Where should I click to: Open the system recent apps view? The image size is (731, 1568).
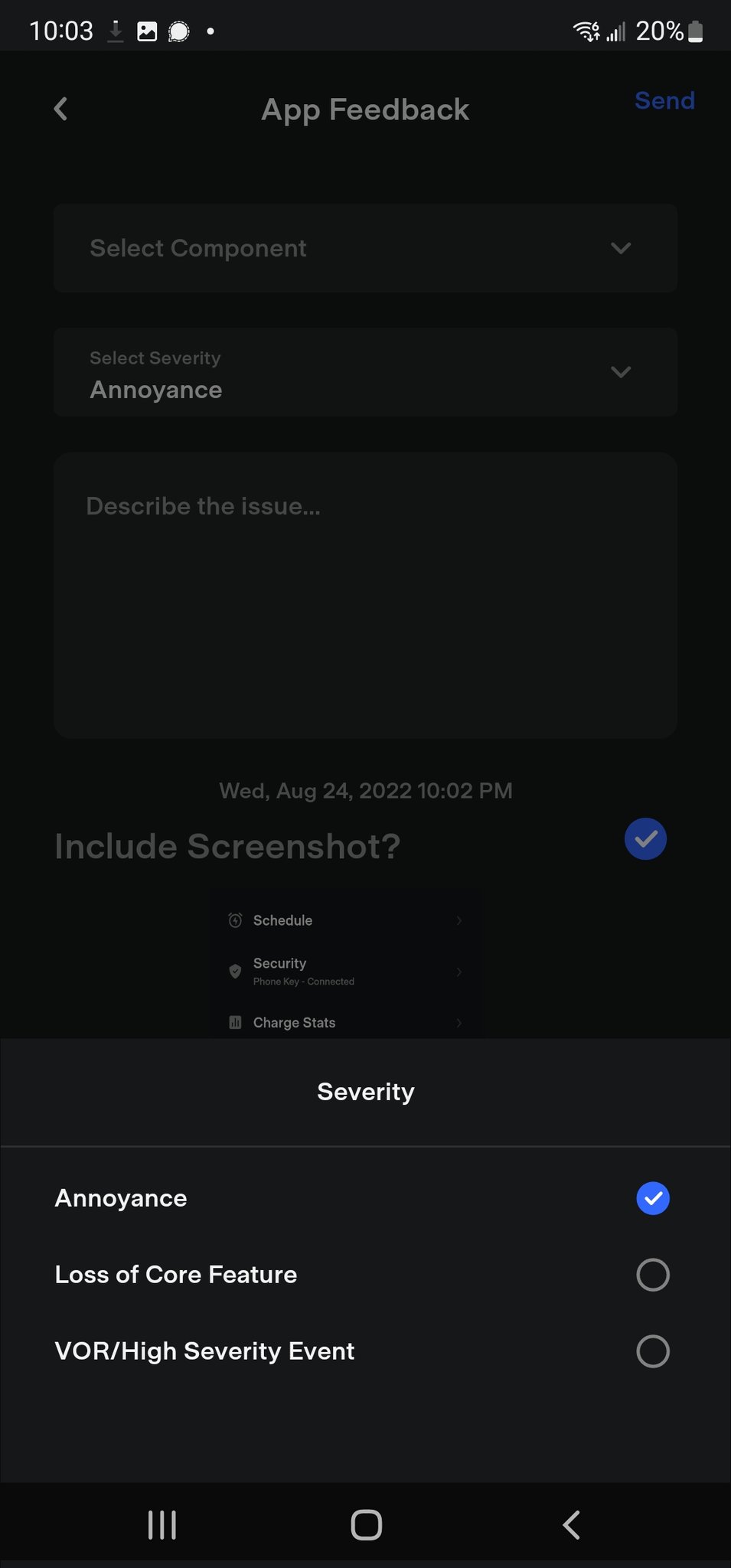pyautogui.click(x=162, y=1524)
